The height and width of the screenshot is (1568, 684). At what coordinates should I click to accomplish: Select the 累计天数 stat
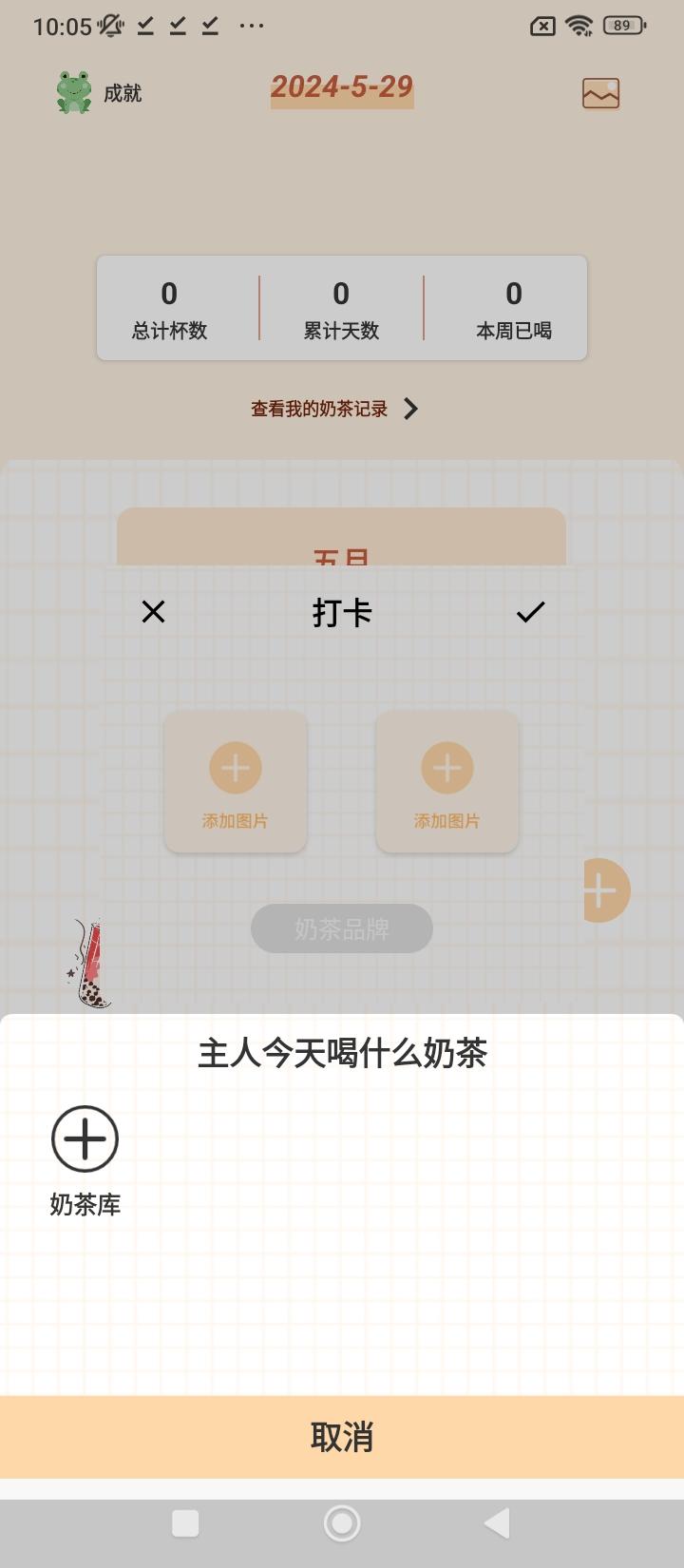point(341,309)
